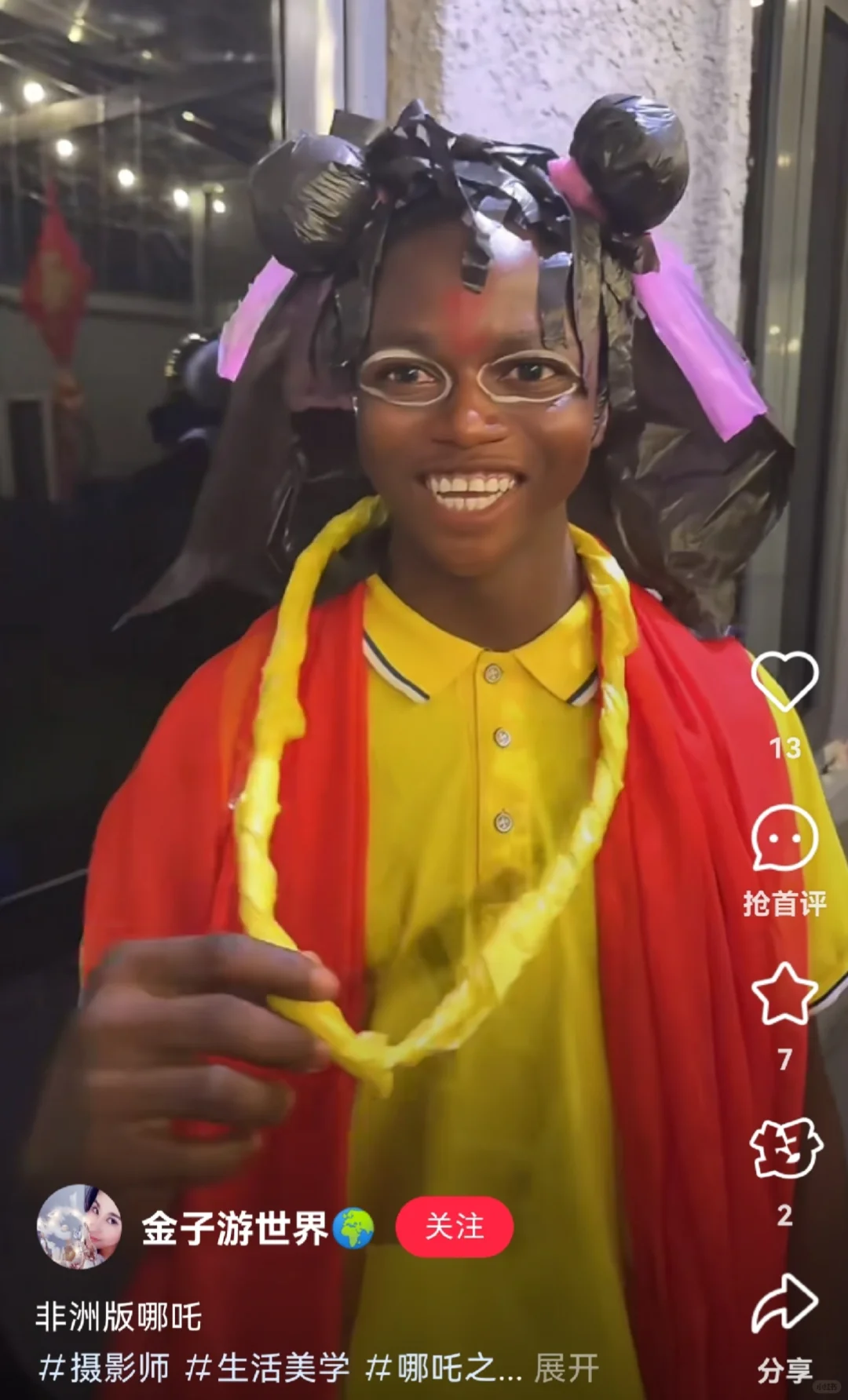The width and height of the screenshot is (848, 1400).
Task: Open the 金子游世界 profile avatar
Action: pos(79,1227)
